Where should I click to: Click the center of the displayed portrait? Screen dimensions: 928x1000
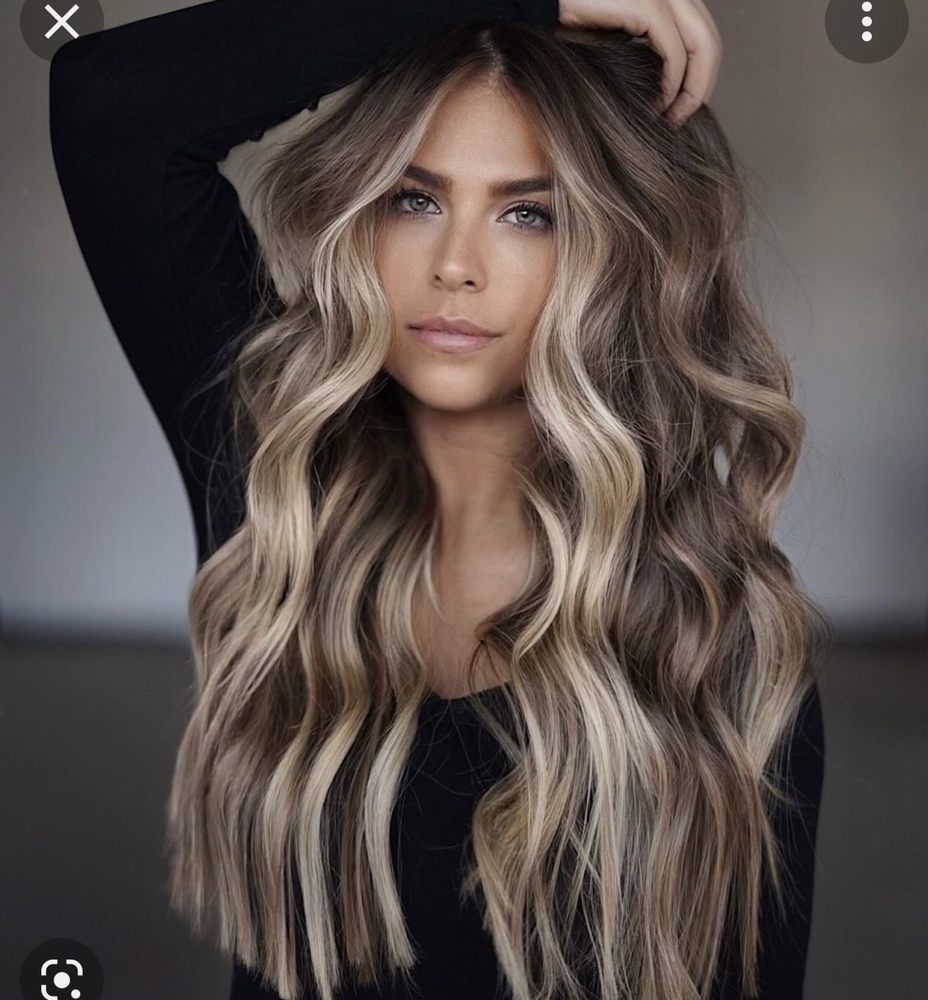tap(464, 500)
